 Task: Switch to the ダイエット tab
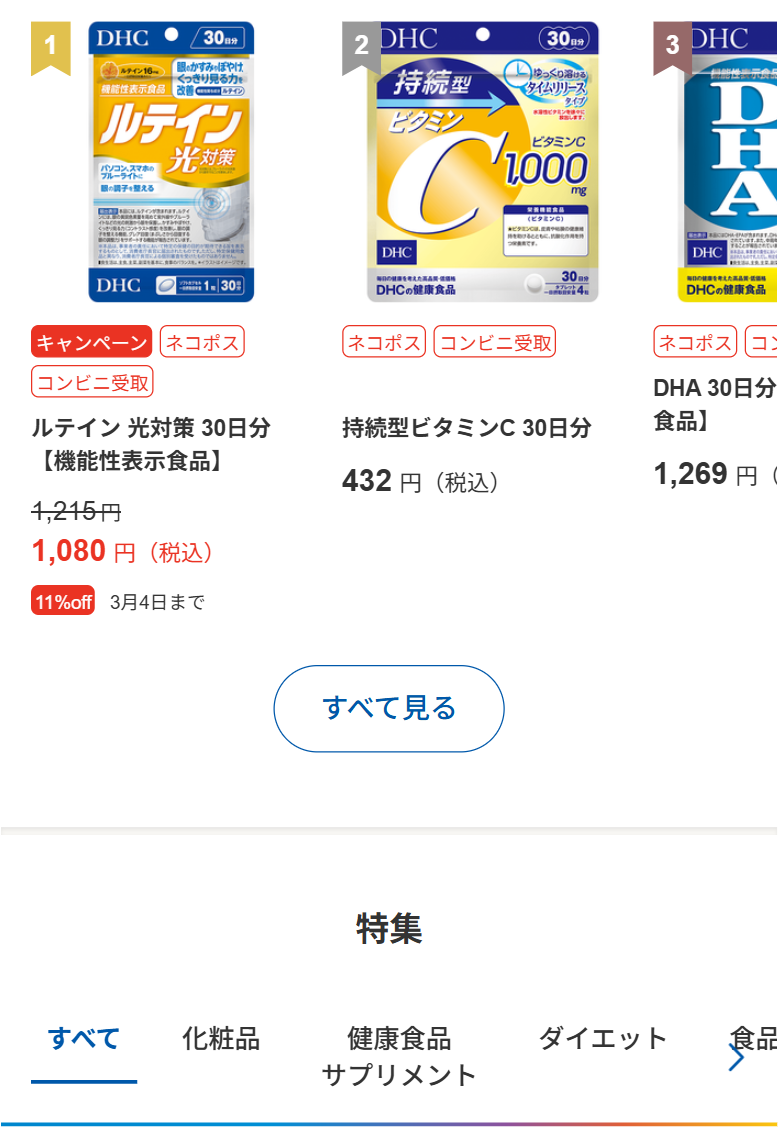click(603, 1038)
